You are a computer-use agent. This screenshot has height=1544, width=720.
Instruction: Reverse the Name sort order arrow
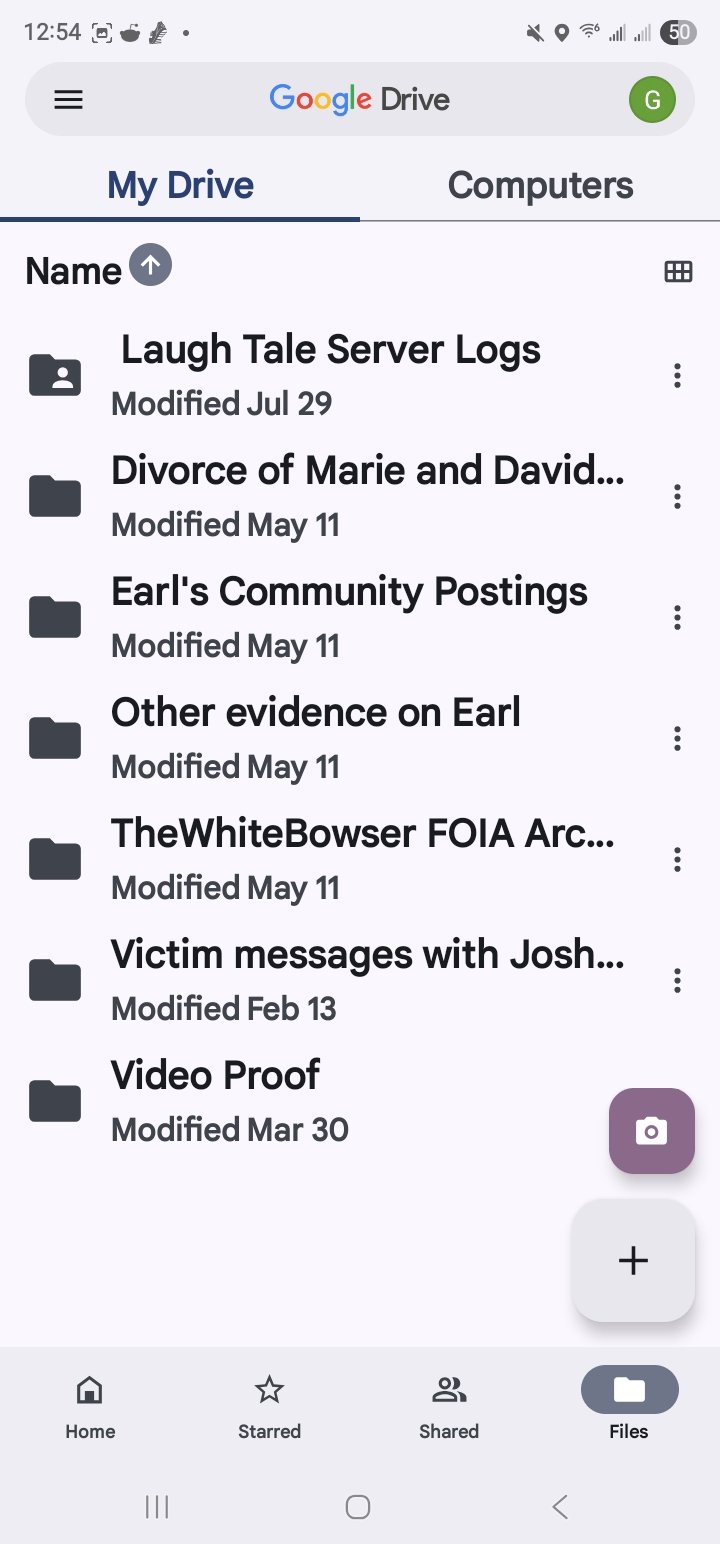(x=151, y=266)
